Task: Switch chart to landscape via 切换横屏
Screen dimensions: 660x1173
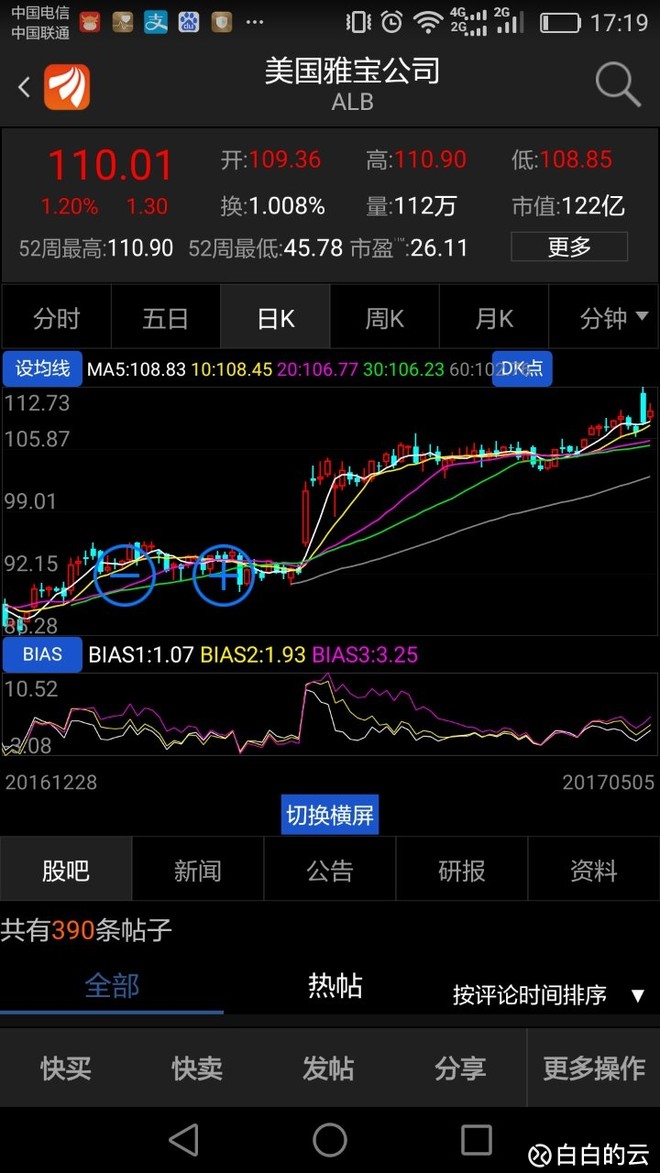Action: (x=330, y=815)
